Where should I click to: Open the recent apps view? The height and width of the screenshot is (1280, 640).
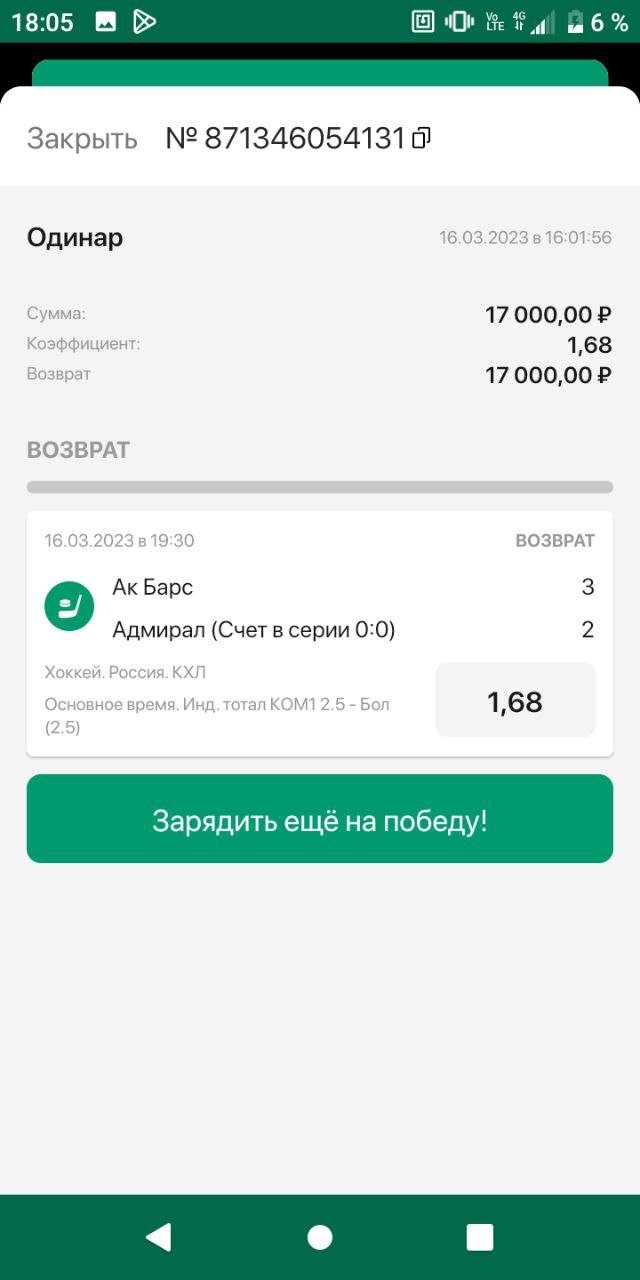coord(480,1237)
